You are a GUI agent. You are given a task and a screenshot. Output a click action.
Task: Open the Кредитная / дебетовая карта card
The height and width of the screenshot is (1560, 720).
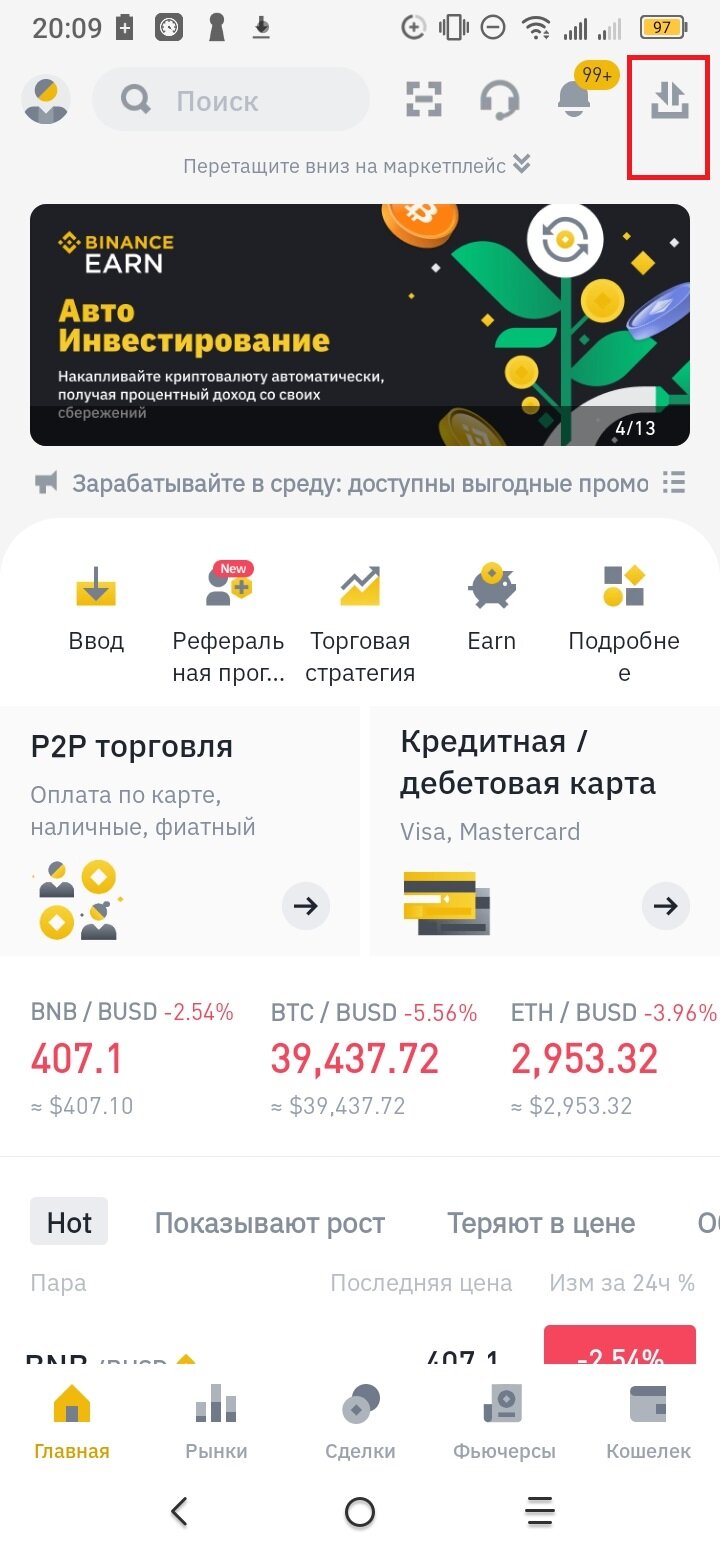click(x=544, y=830)
